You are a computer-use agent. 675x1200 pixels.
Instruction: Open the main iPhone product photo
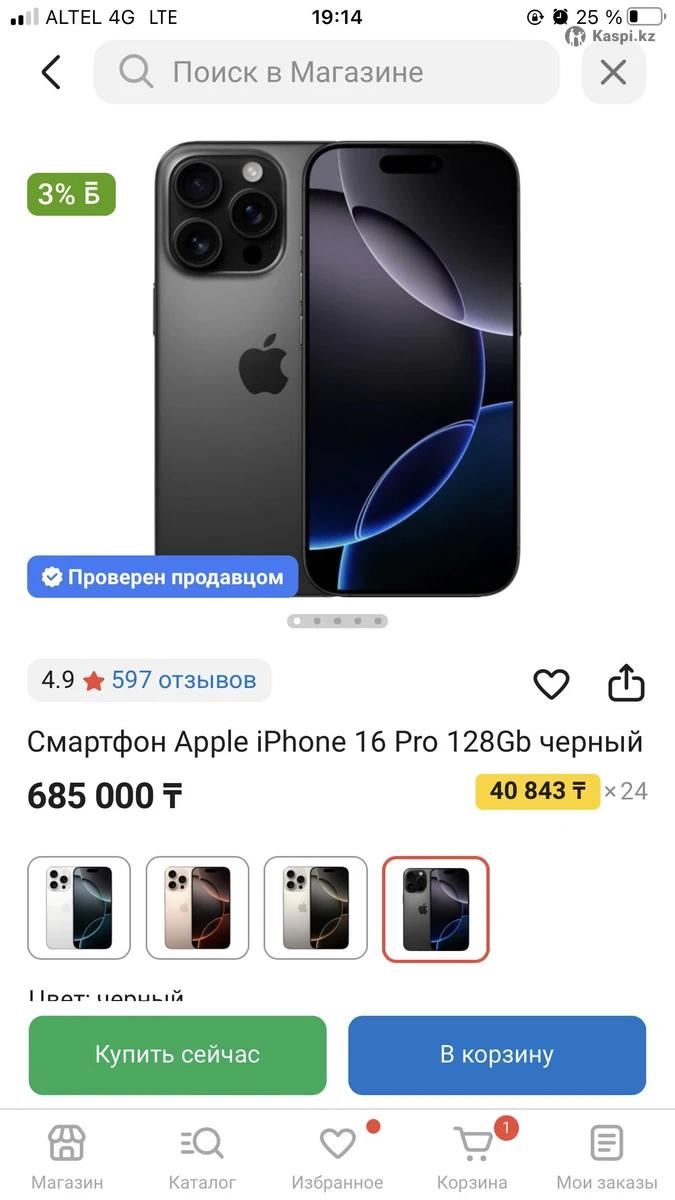pos(337,370)
